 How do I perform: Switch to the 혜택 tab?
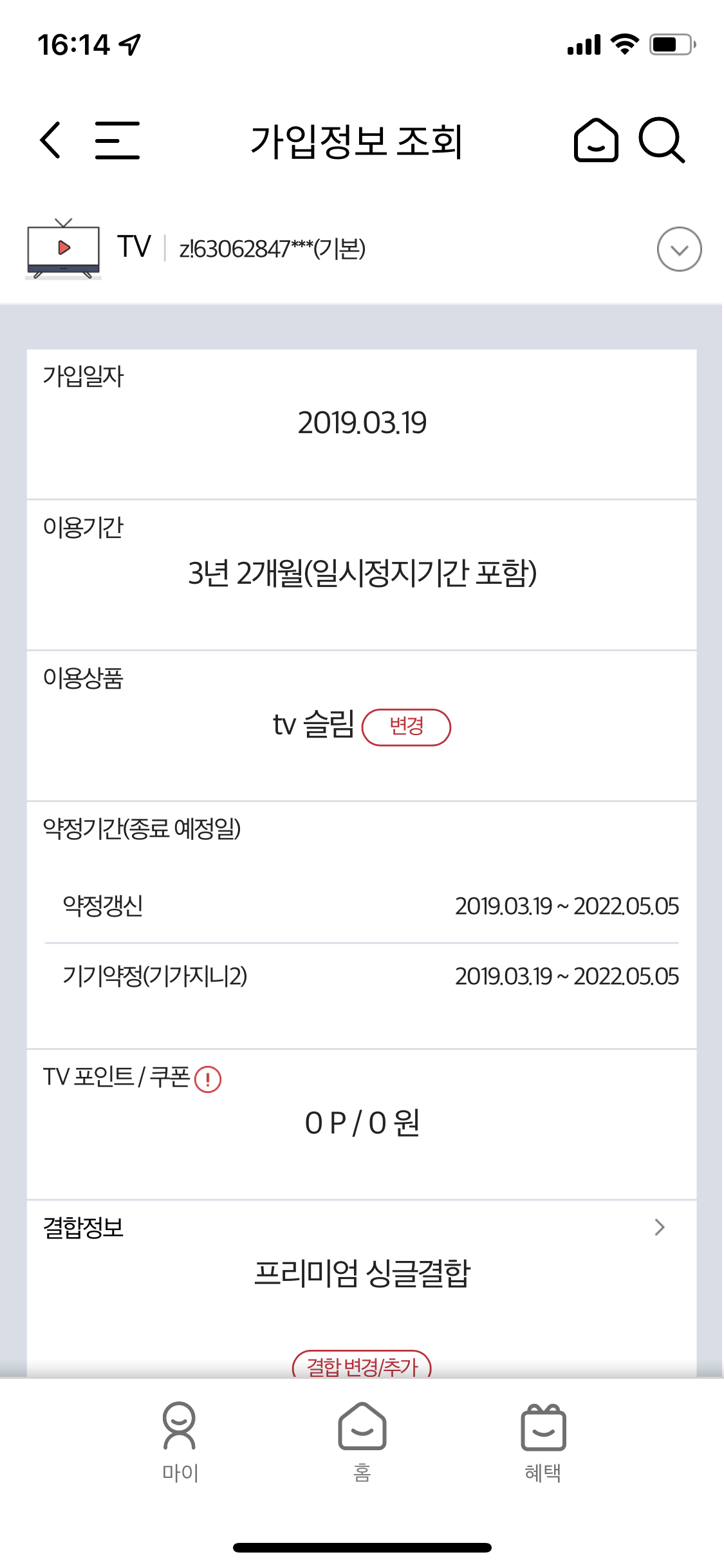543,1442
